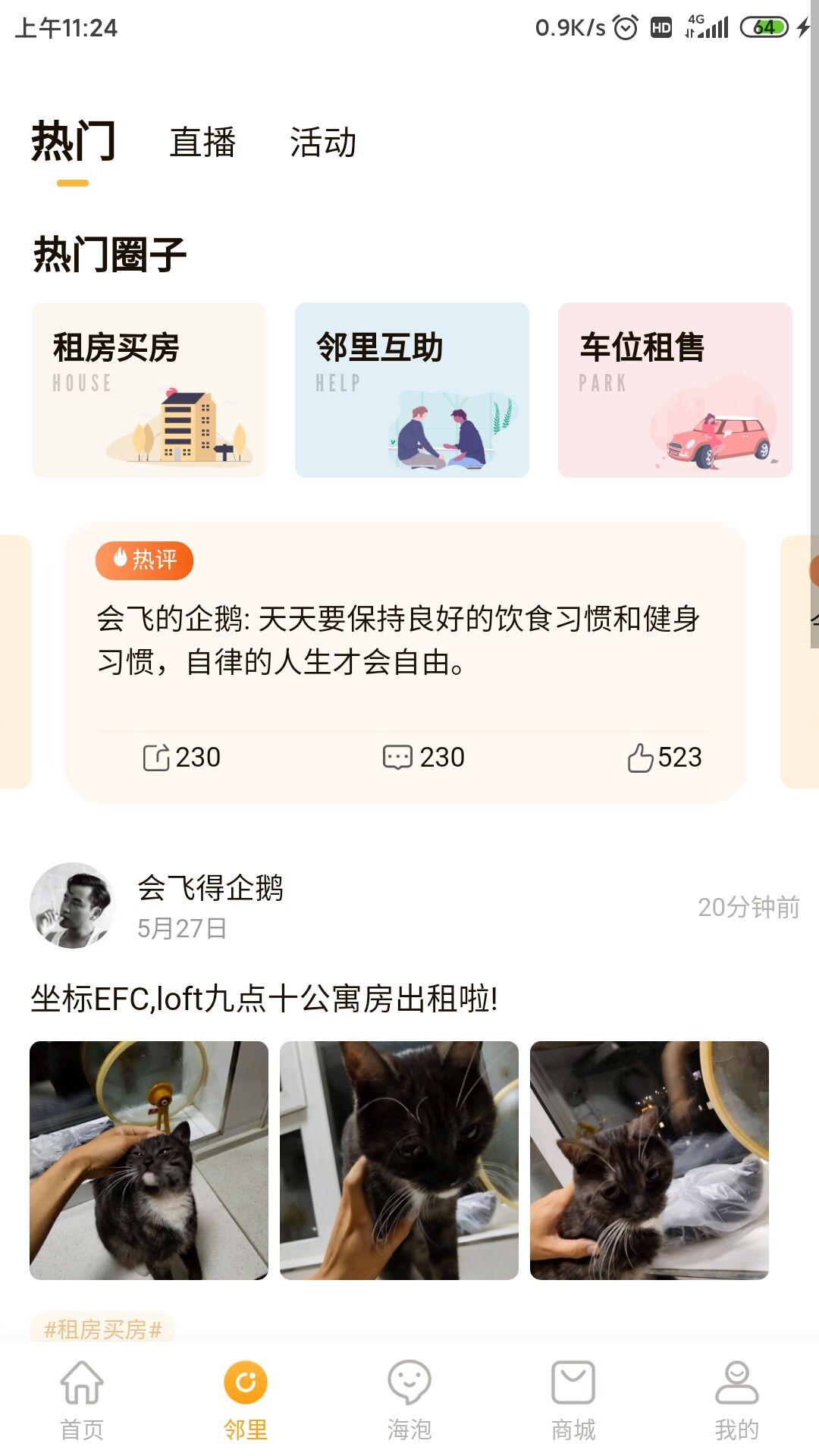Open 会飞得企鹅's profile avatar
This screenshot has height=1456, width=819.
click(72, 905)
